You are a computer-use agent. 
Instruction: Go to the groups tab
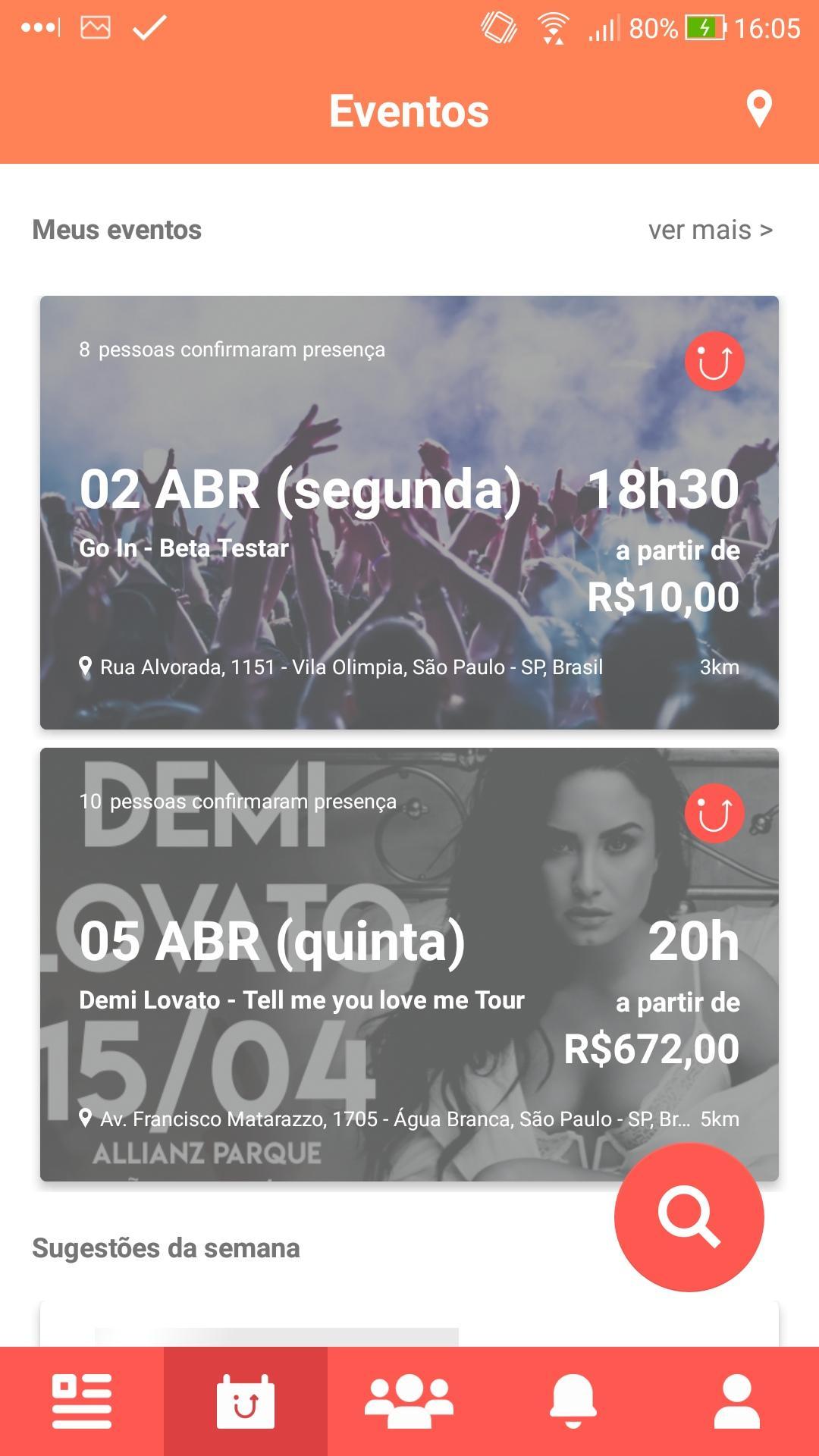click(x=409, y=1401)
